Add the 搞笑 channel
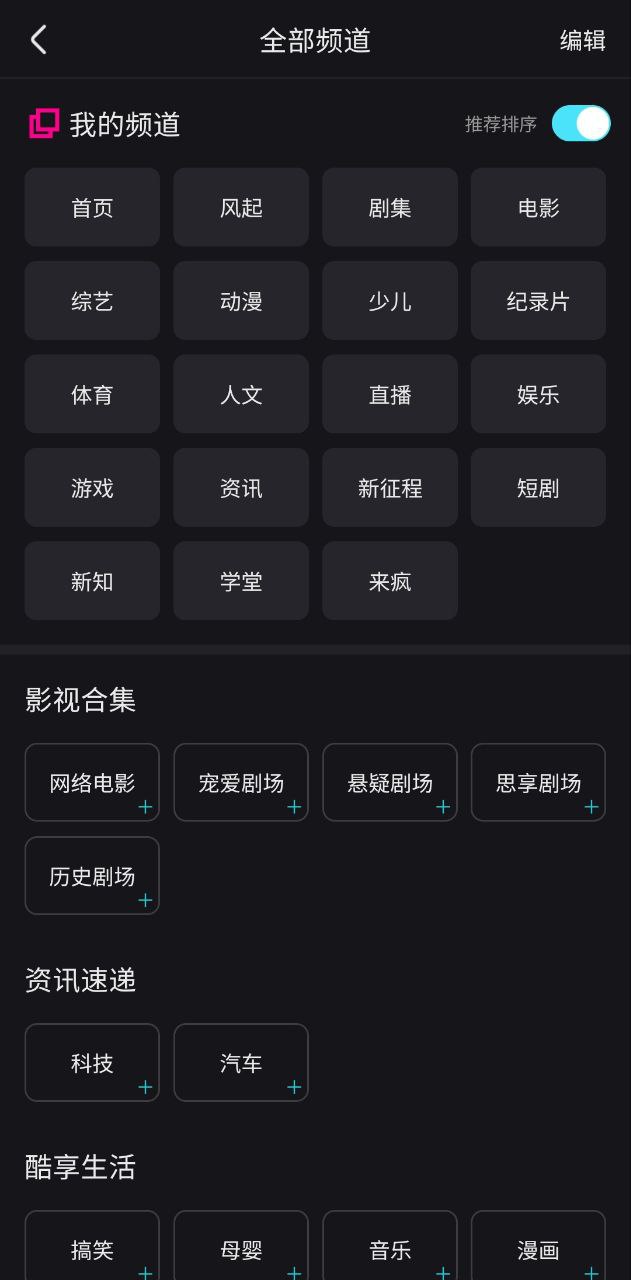This screenshot has width=631, height=1280. (92, 1249)
